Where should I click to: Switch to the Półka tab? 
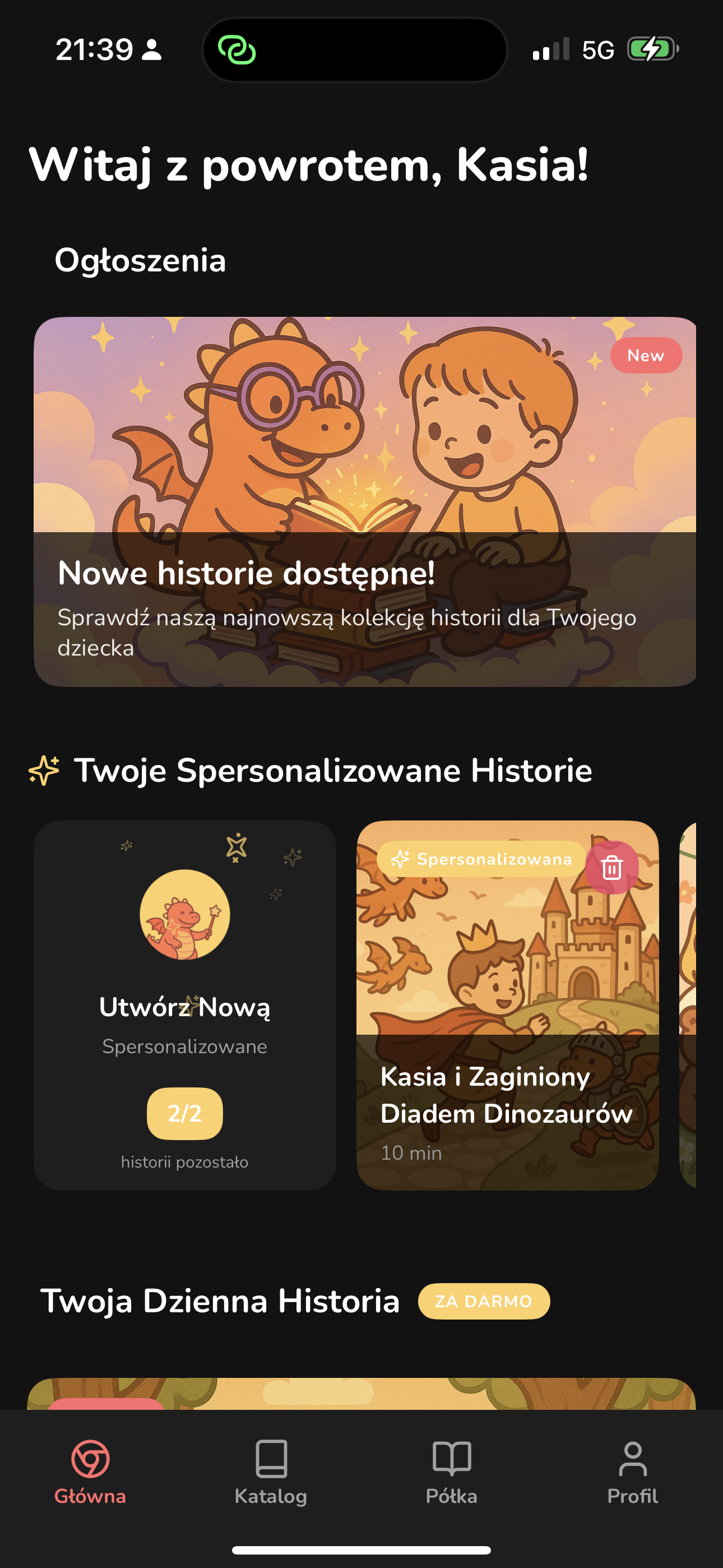pos(452,1470)
